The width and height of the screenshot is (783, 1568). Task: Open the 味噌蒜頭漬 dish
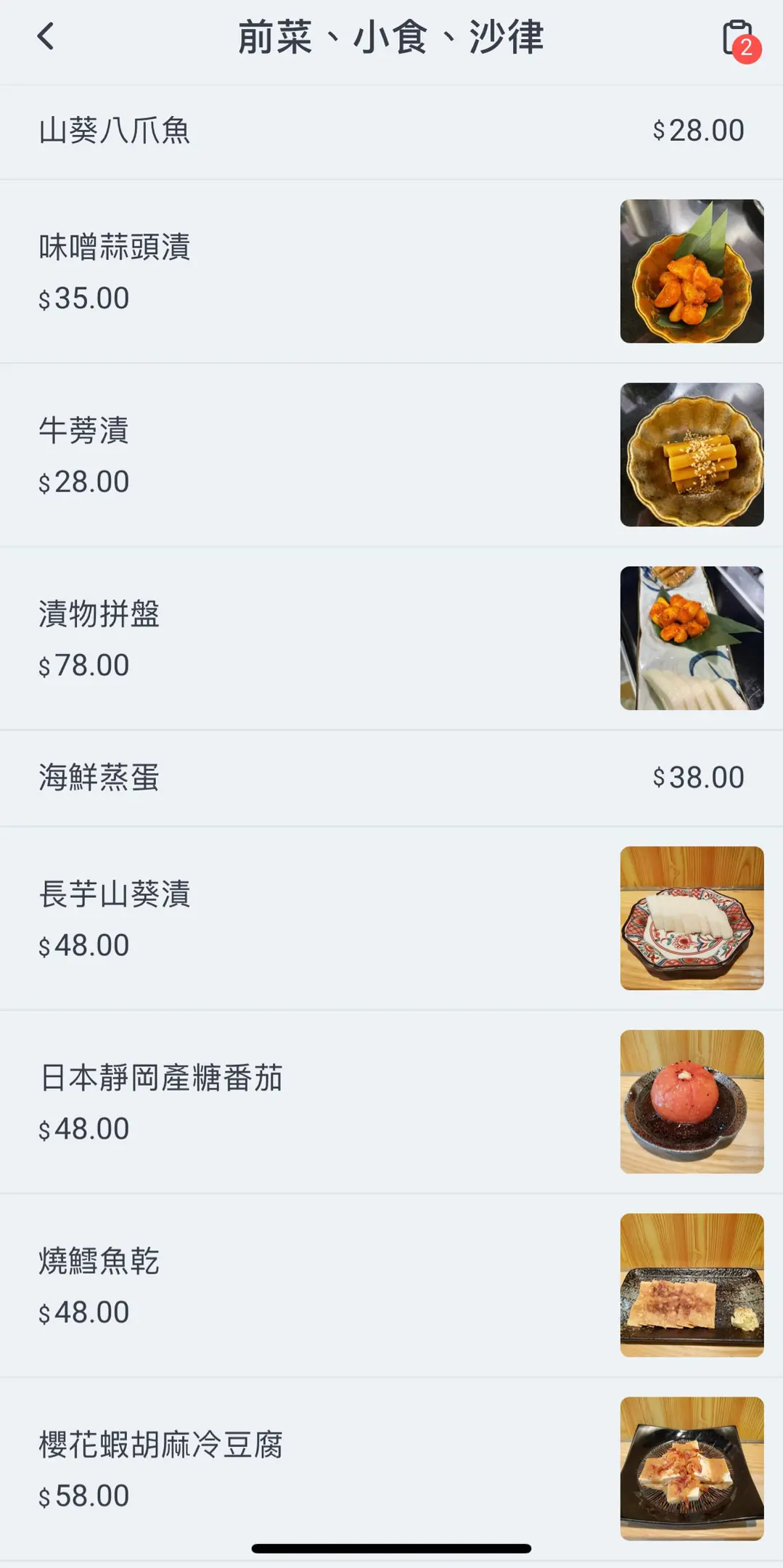pos(391,271)
